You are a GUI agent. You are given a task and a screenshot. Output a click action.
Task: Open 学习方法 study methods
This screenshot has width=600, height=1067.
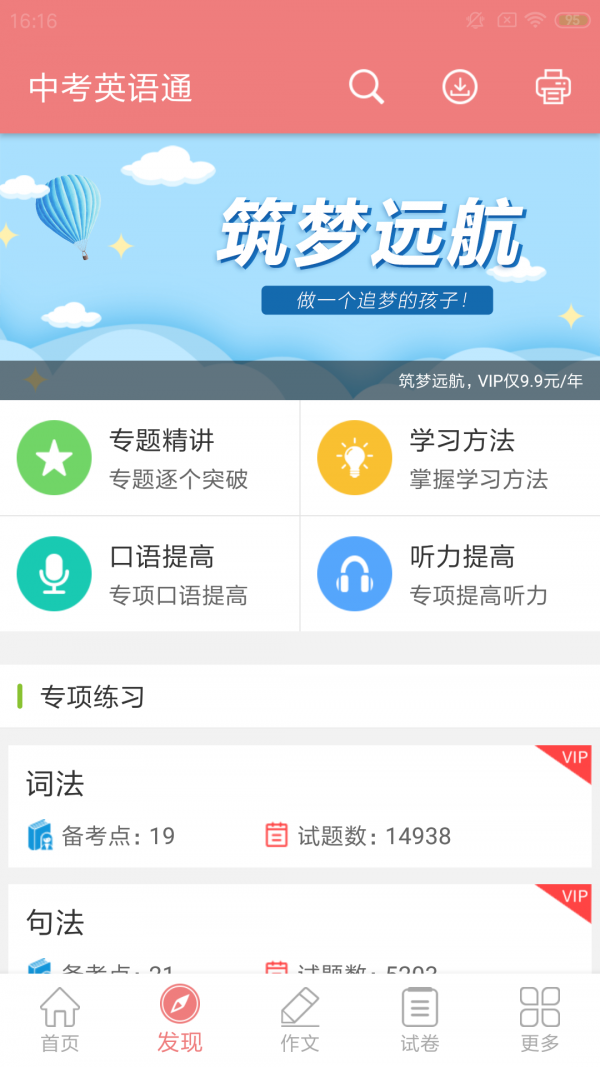pyautogui.click(x=450, y=458)
